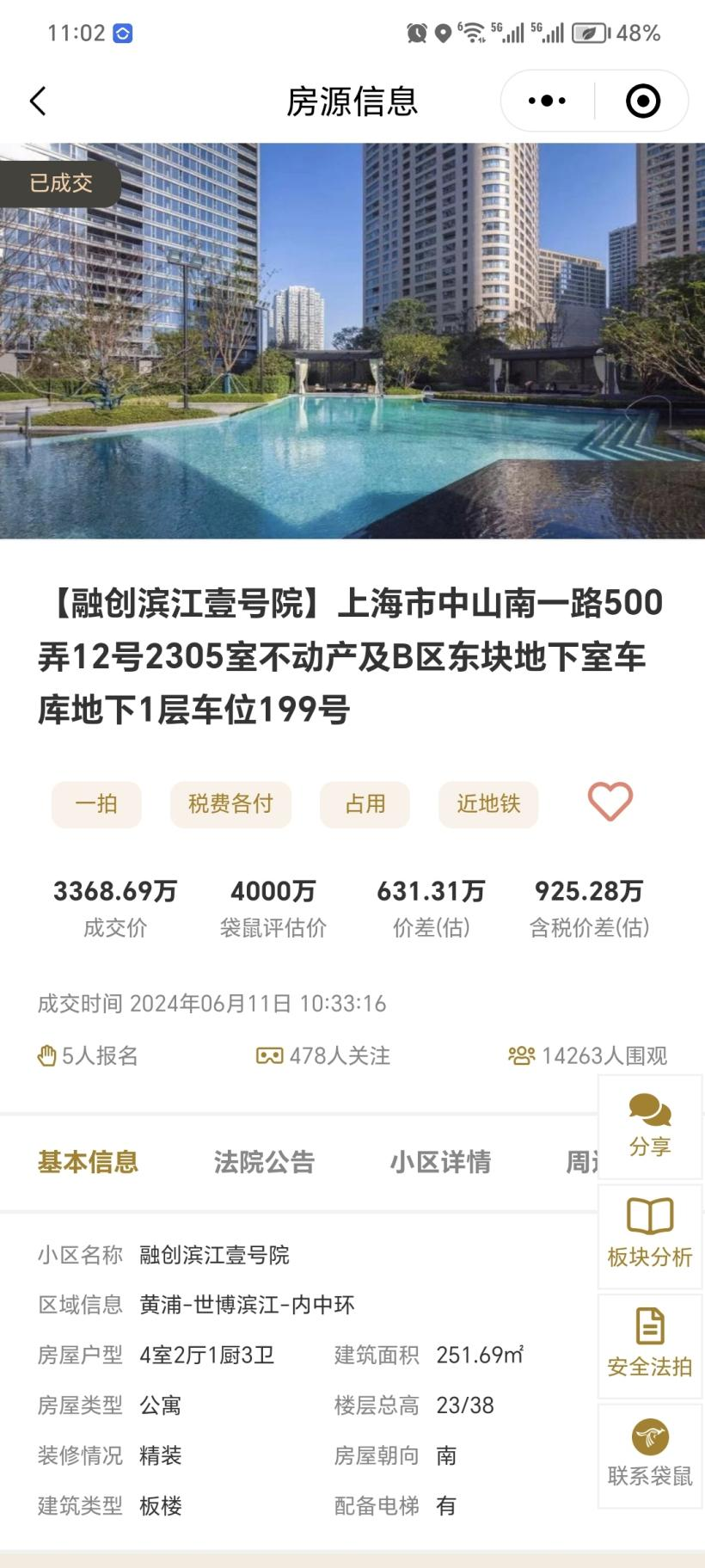Image resolution: width=705 pixels, height=1568 pixels.
Task: Go back with the back arrow
Action: pyautogui.click(x=38, y=101)
